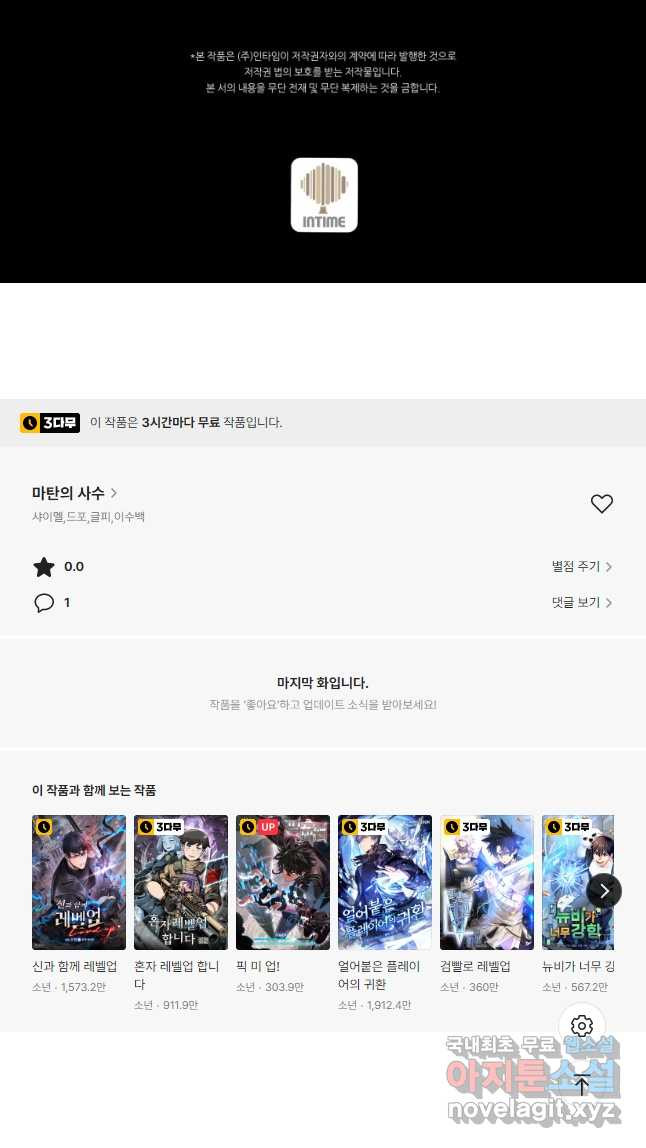Jump back to top of page
Screen dimensions: 646x1148
(582, 1084)
